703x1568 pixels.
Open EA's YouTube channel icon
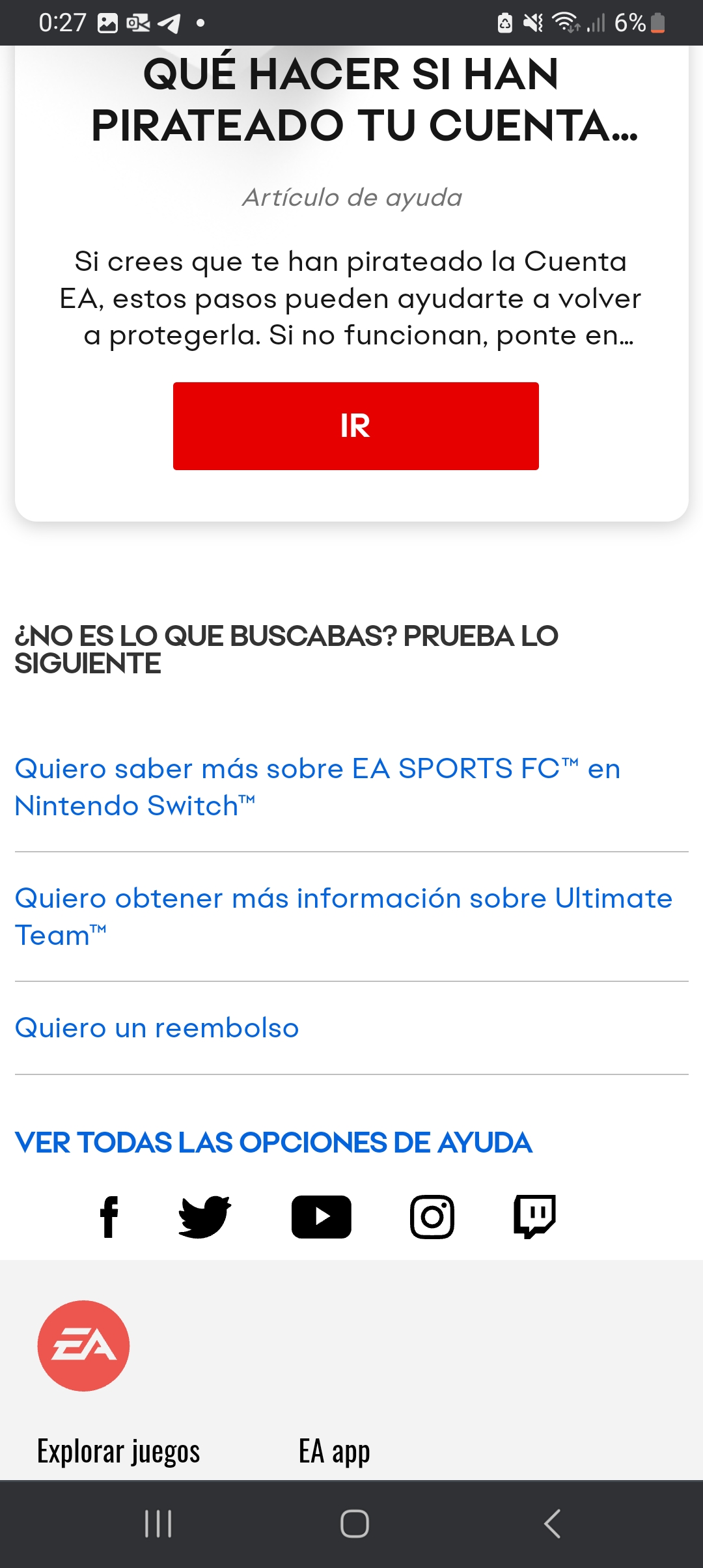pos(322,1216)
